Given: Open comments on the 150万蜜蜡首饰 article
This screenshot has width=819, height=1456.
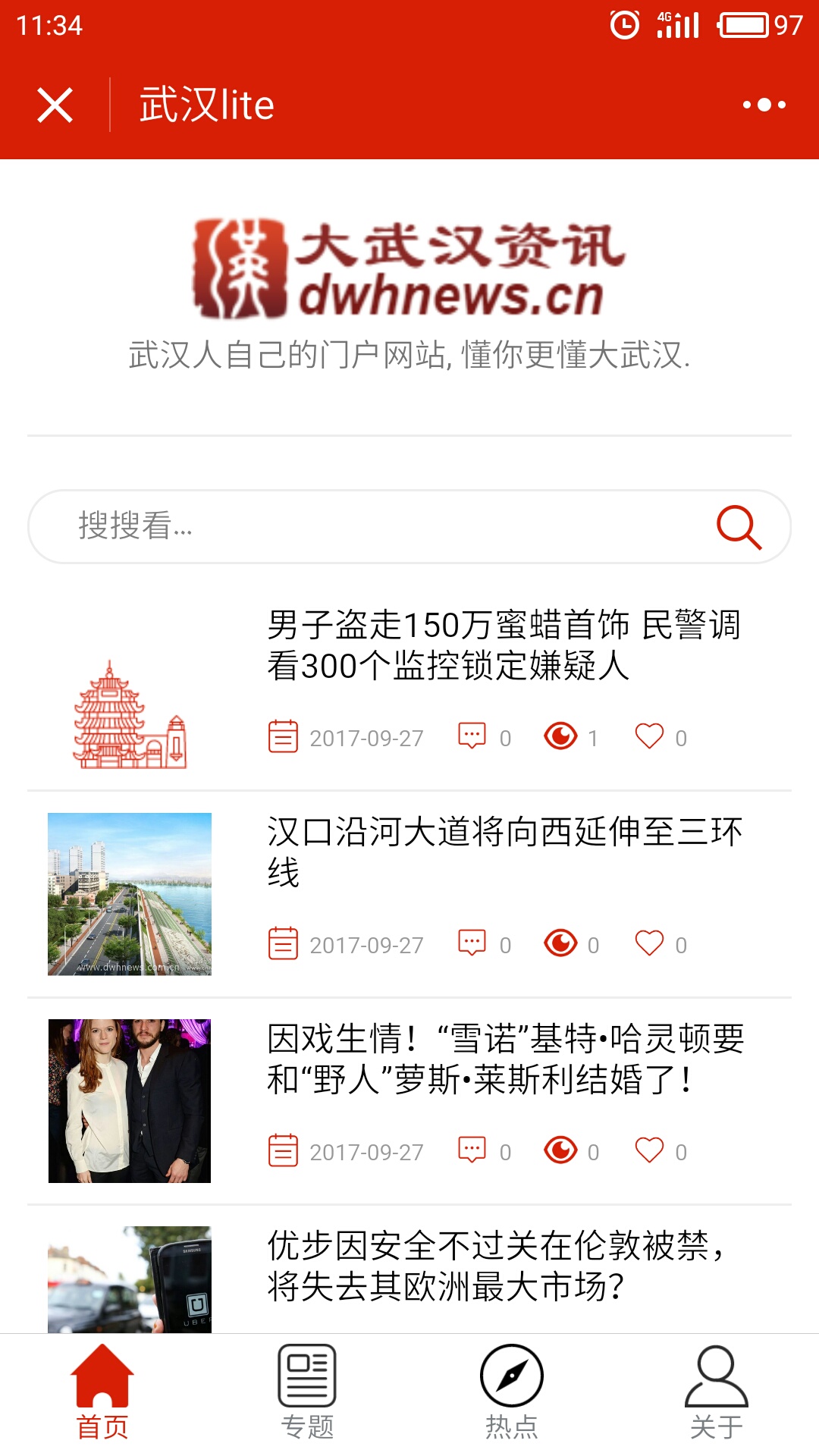Looking at the screenshot, I should pos(472,736).
